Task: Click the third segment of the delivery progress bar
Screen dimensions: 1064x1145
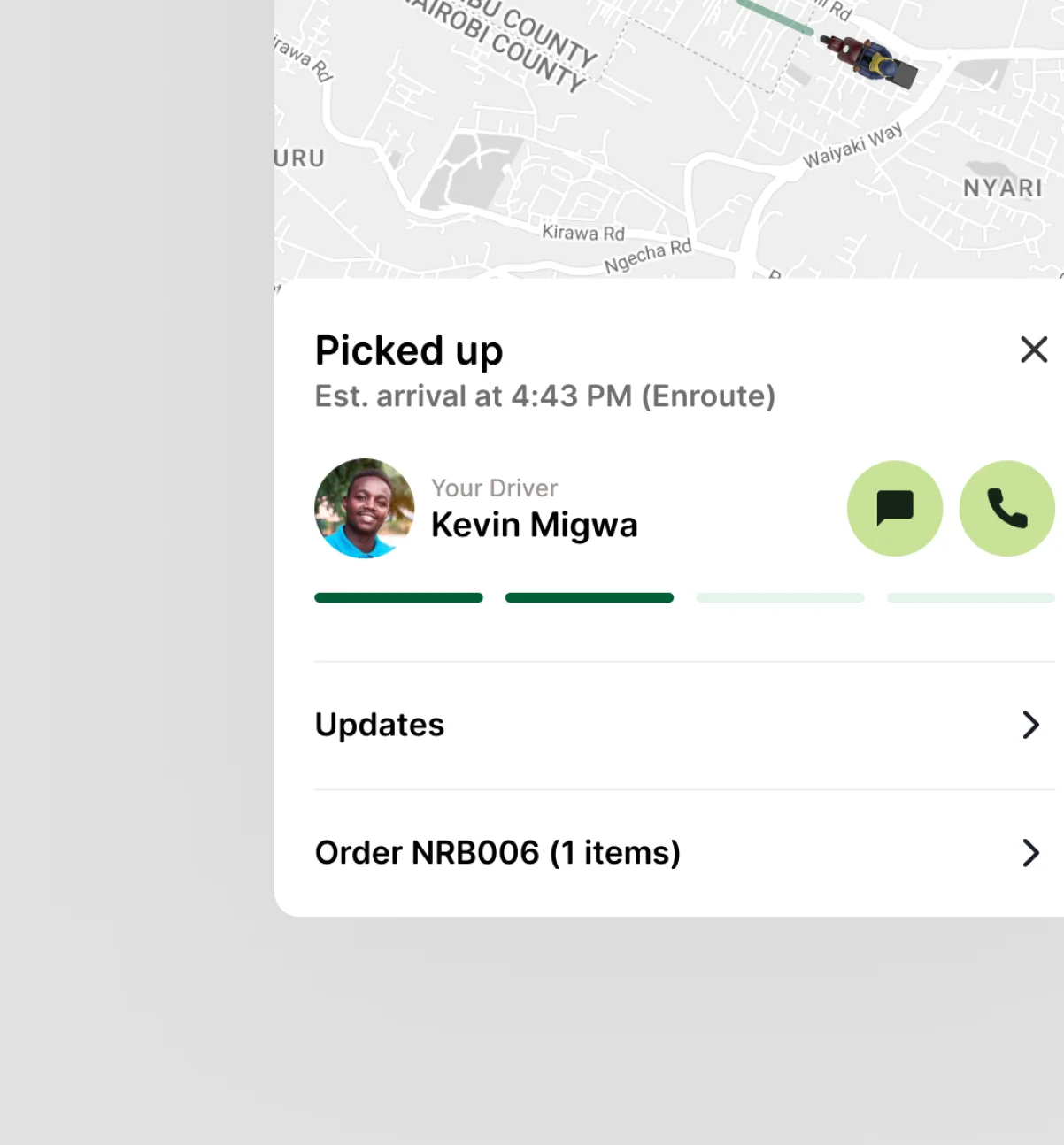Action: point(780,597)
